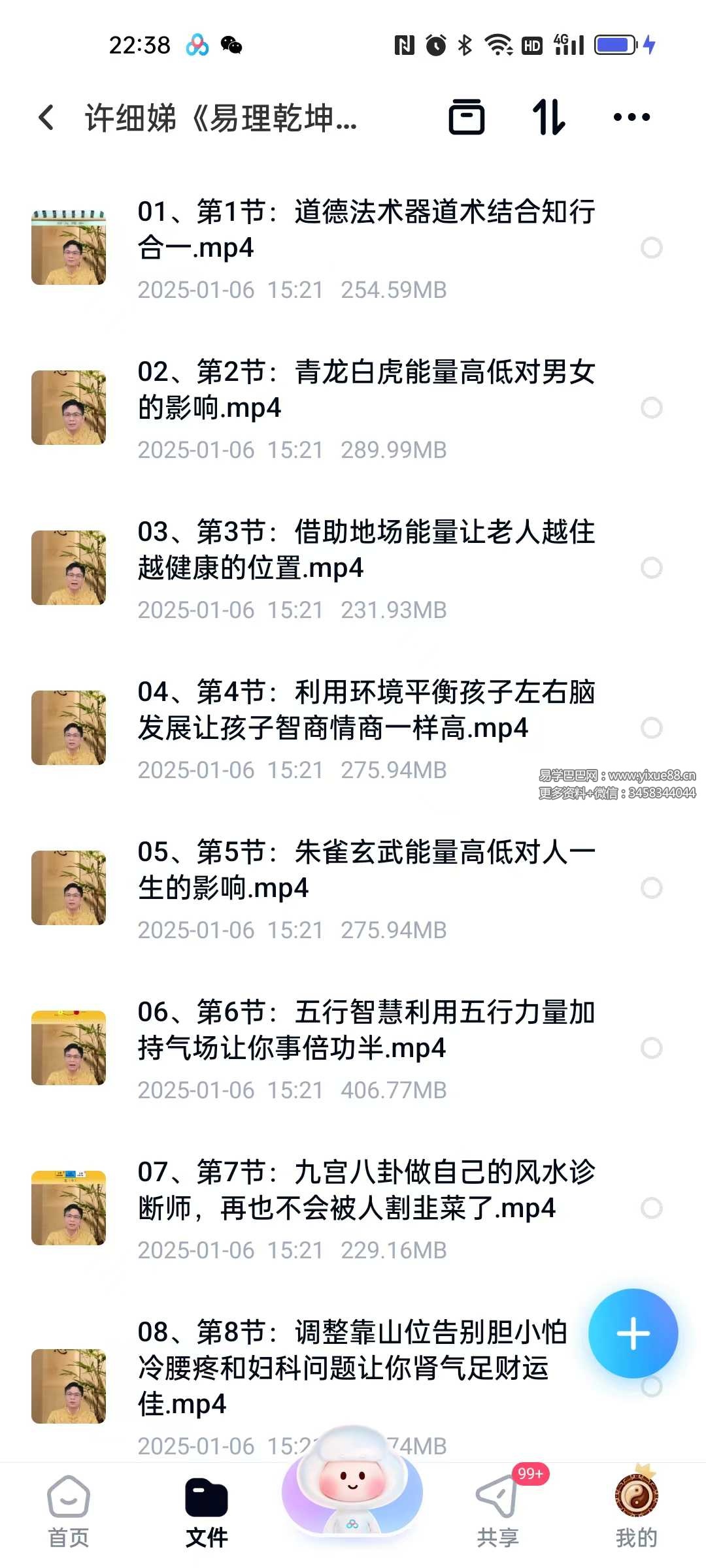Open the three-dot overflow menu

coord(631,118)
